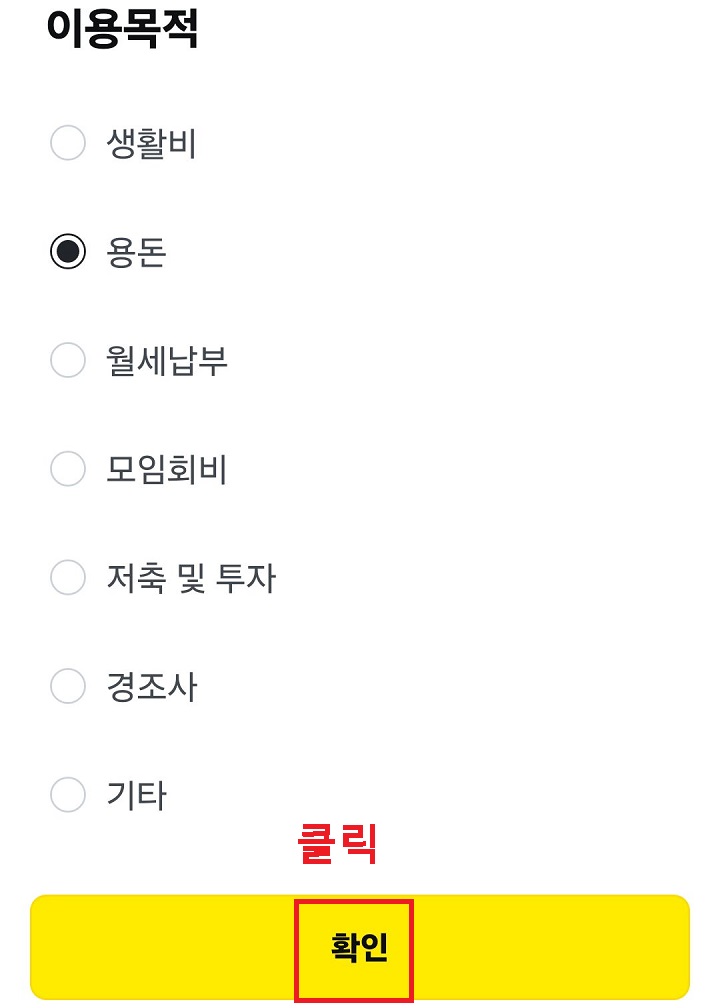Select the 경조사 radio button
This screenshot has width=720, height=1008.
point(68,687)
